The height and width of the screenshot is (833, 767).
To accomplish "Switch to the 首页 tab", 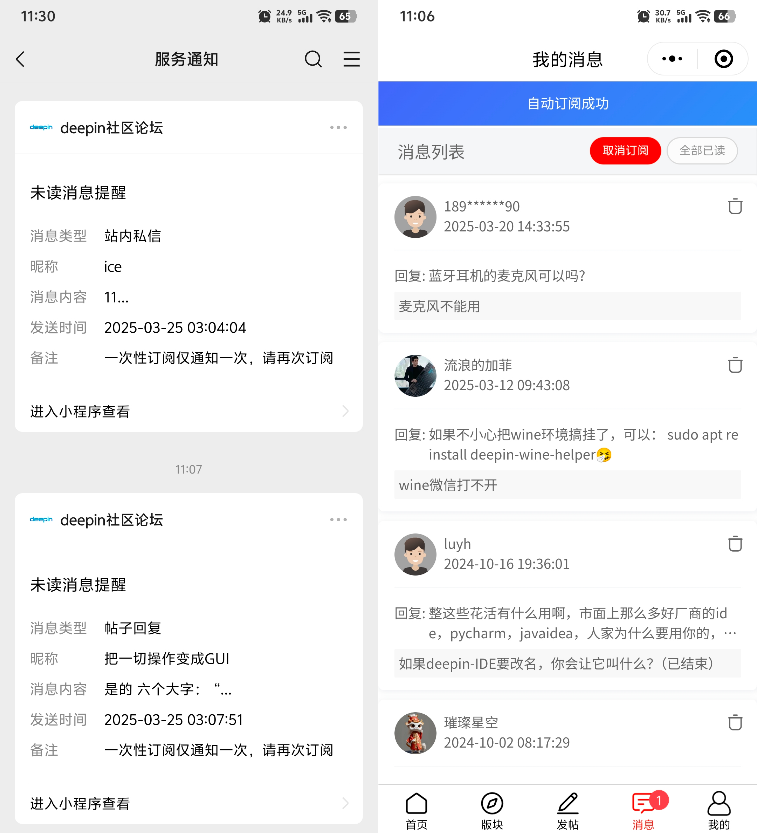I will [416, 810].
